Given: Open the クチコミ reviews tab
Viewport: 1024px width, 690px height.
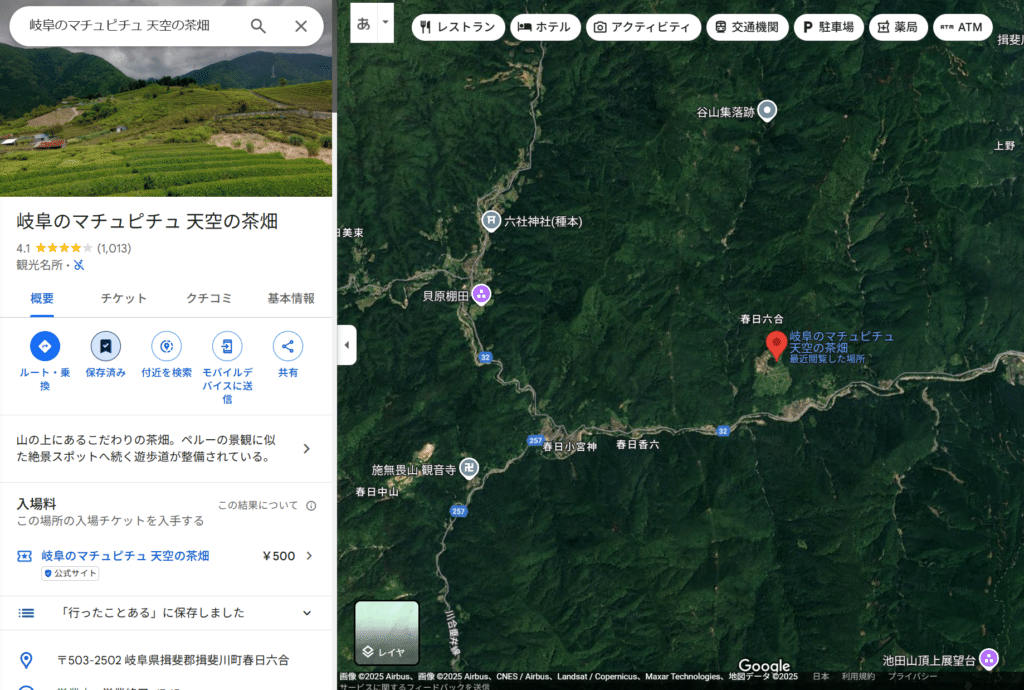Looking at the screenshot, I should click(209, 298).
